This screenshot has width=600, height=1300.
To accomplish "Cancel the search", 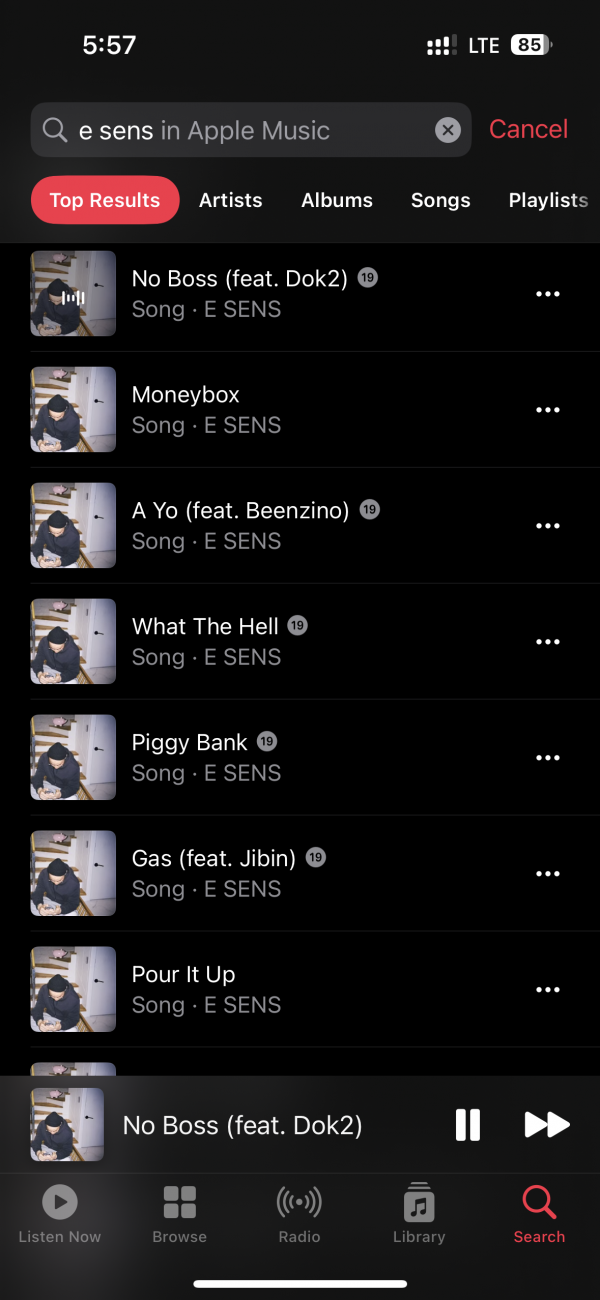I will tap(528, 130).
